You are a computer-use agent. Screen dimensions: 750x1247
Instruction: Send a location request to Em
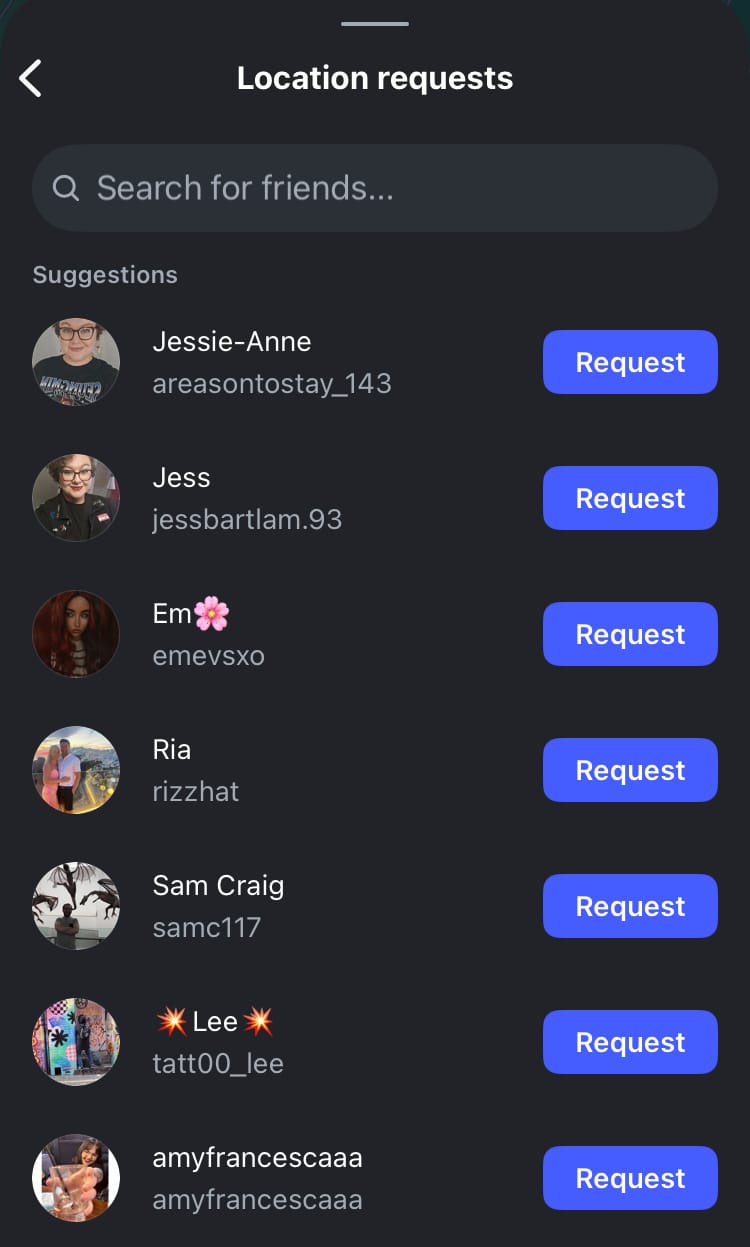coord(630,634)
